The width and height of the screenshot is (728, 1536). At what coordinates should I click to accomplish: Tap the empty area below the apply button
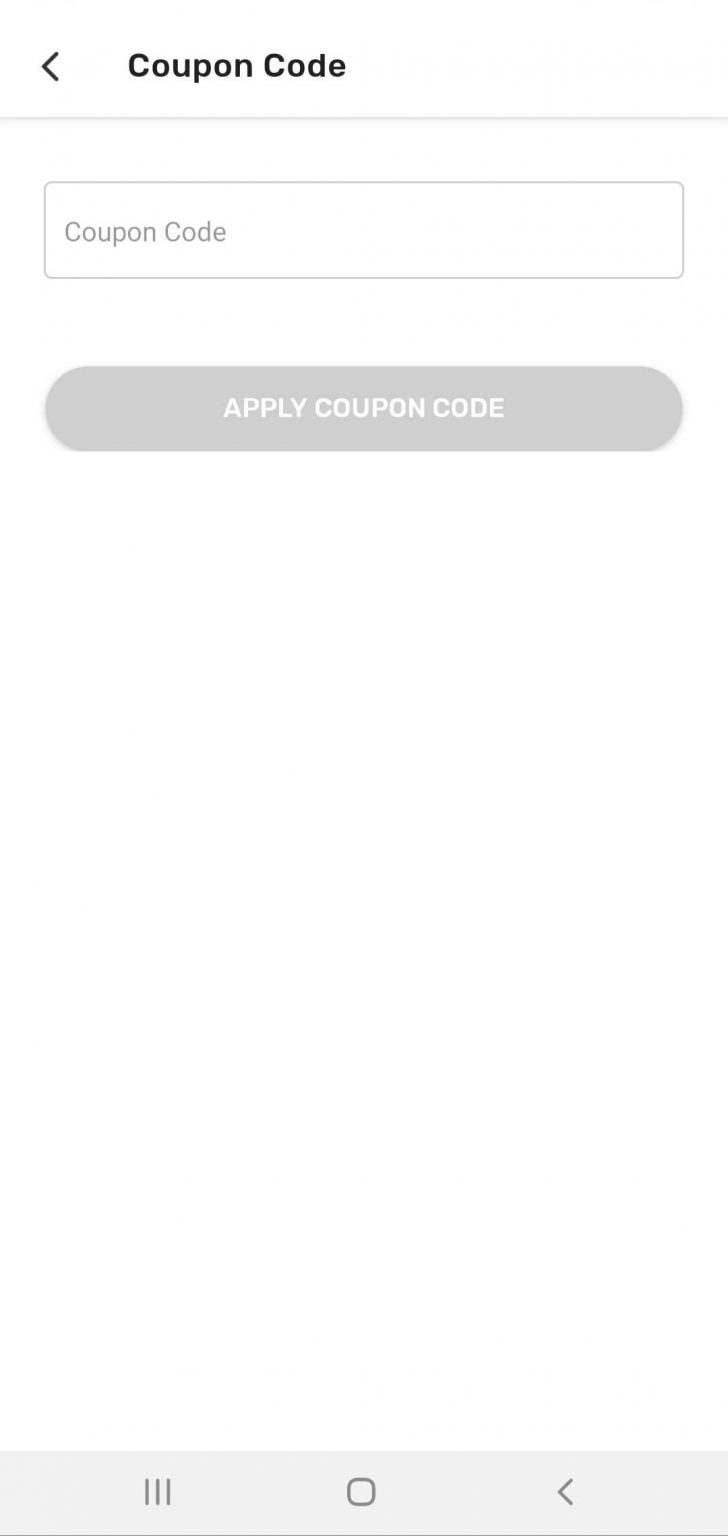point(364,800)
